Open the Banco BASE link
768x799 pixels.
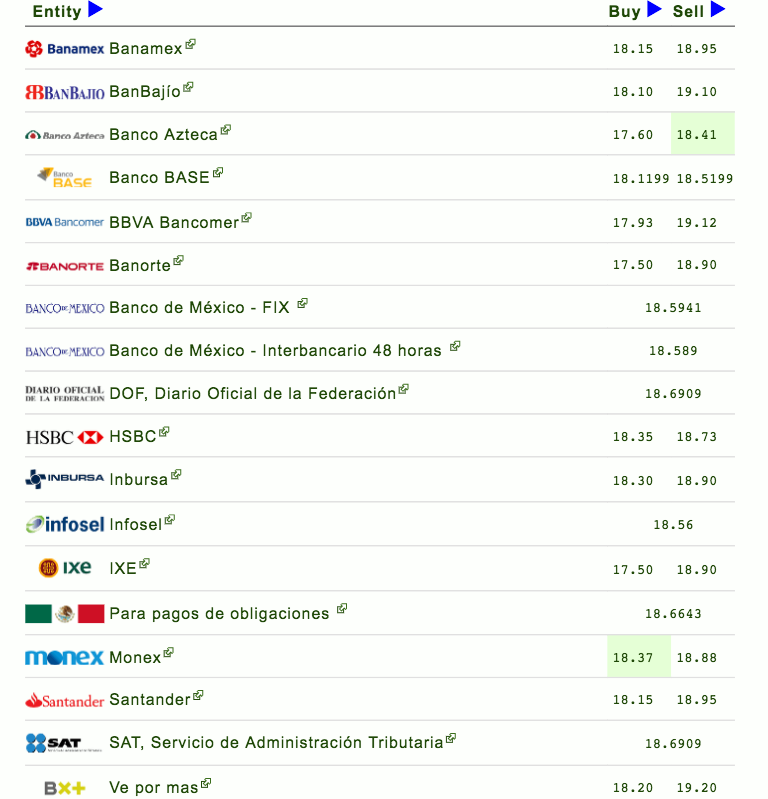point(159,178)
